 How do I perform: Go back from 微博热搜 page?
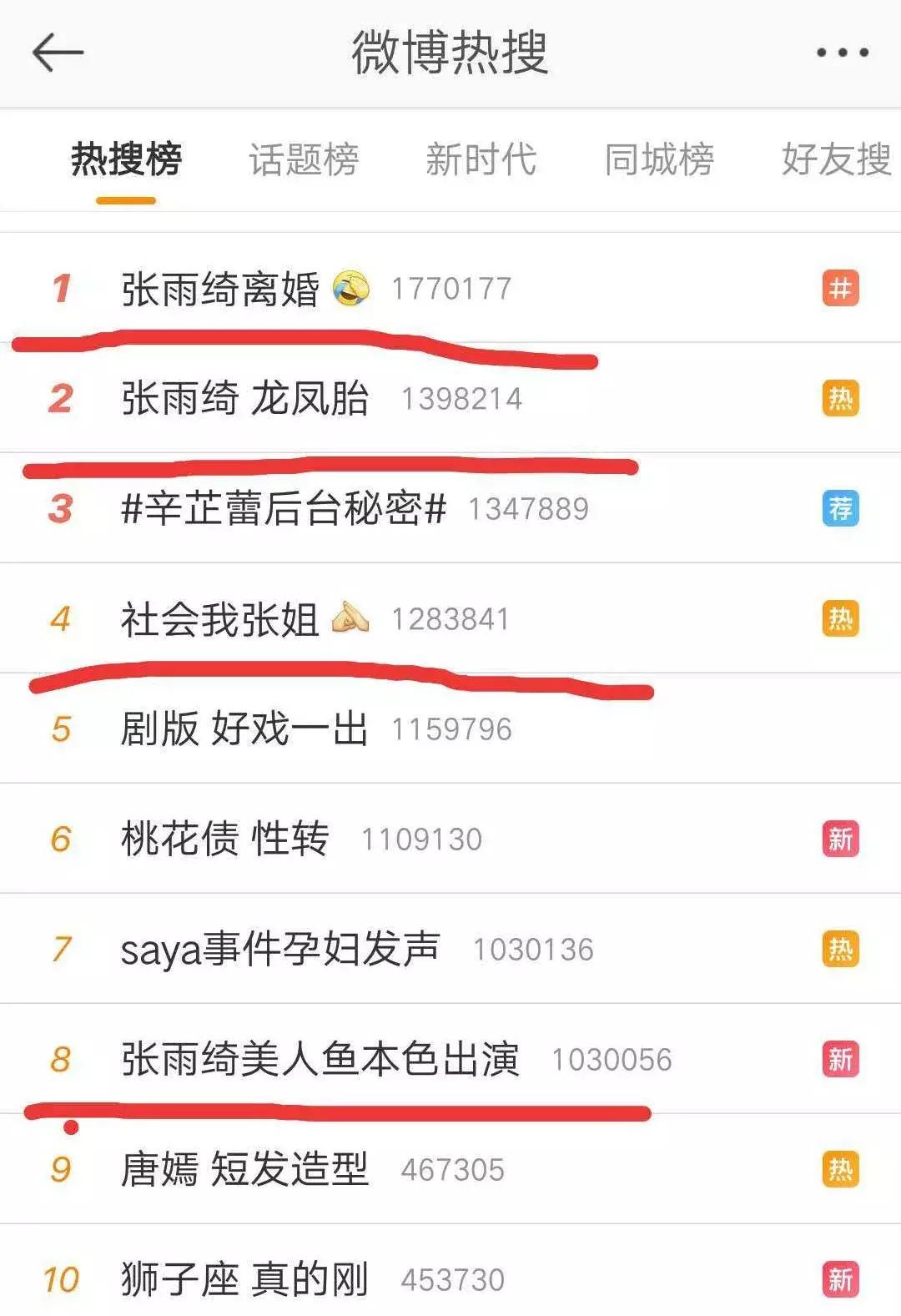click(57, 53)
